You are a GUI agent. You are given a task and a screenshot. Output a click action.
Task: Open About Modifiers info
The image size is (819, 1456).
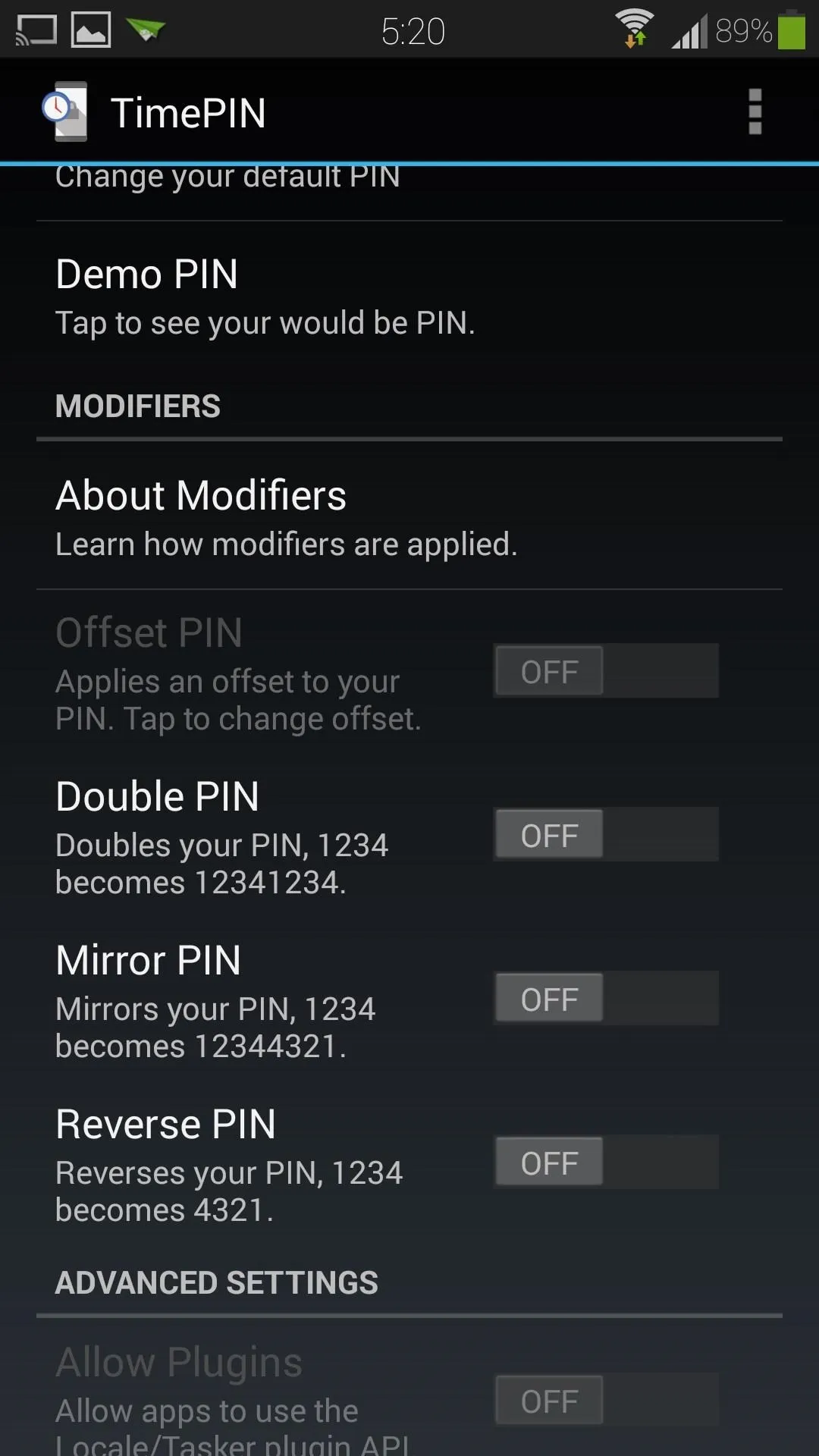pos(409,516)
